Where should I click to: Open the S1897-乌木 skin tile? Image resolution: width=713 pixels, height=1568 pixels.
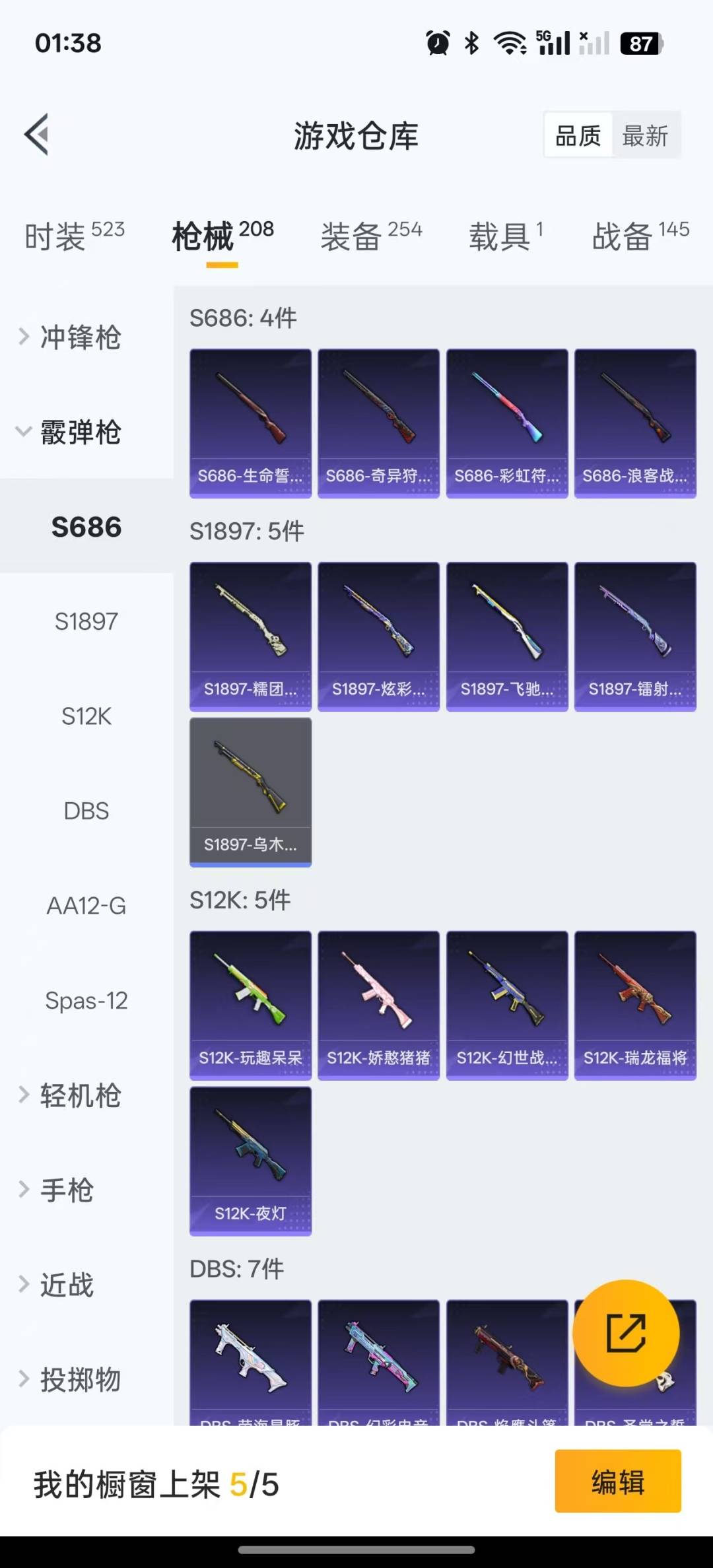[x=250, y=792]
